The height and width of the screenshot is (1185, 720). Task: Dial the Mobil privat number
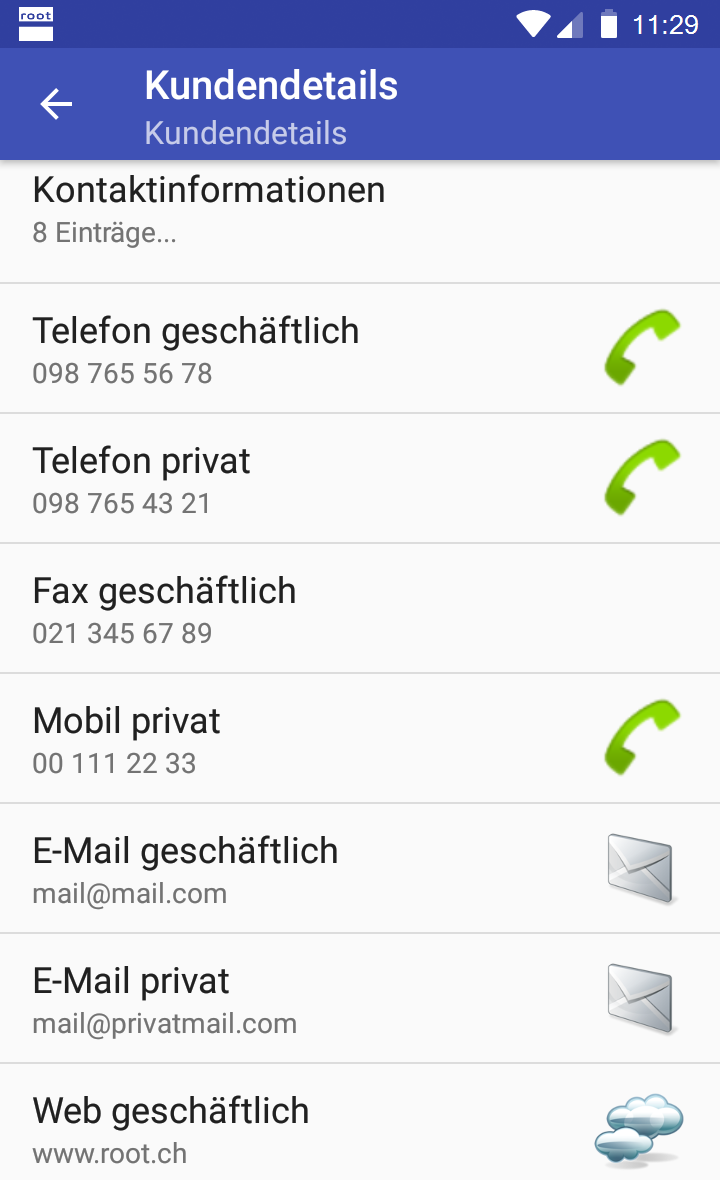coord(643,737)
